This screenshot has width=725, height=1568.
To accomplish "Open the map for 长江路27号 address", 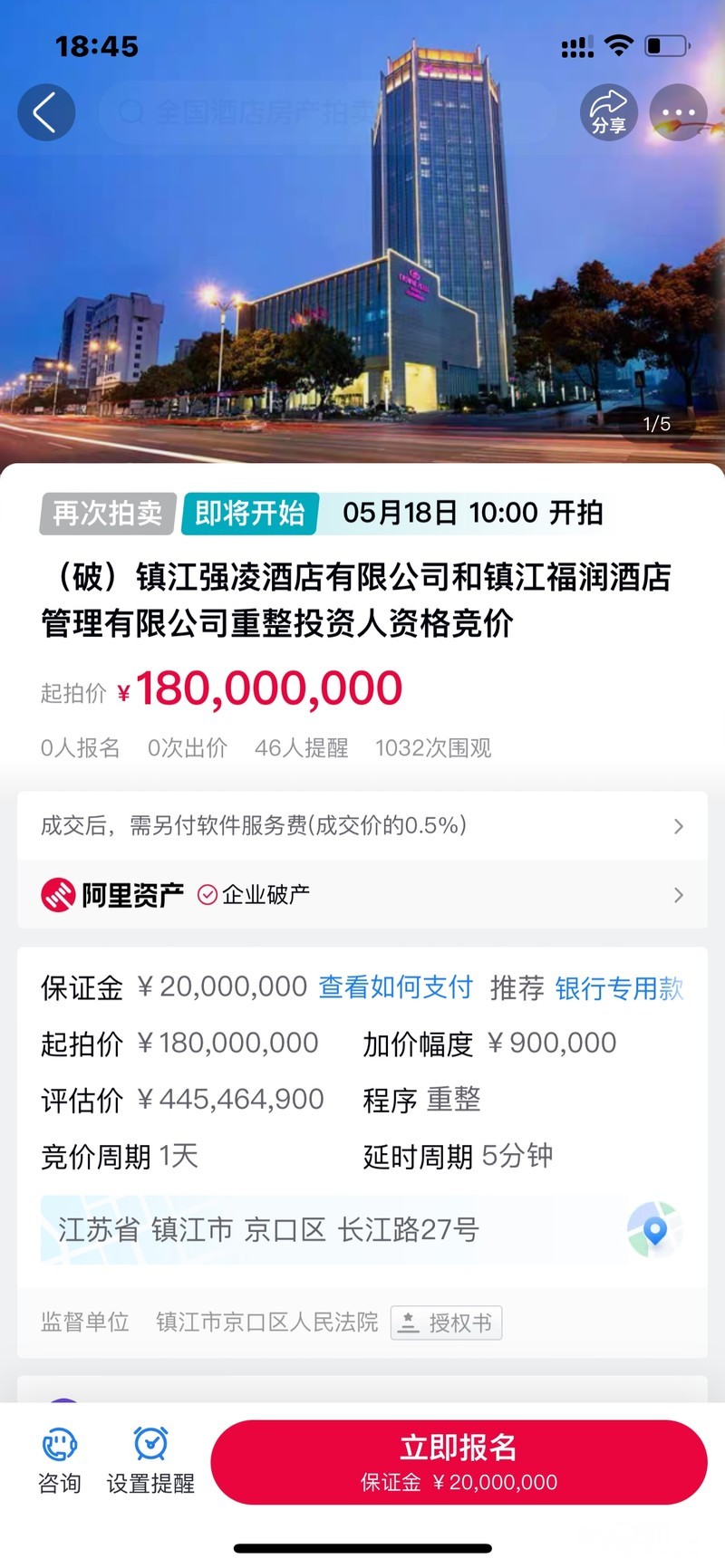I will tap(653, 1229).
